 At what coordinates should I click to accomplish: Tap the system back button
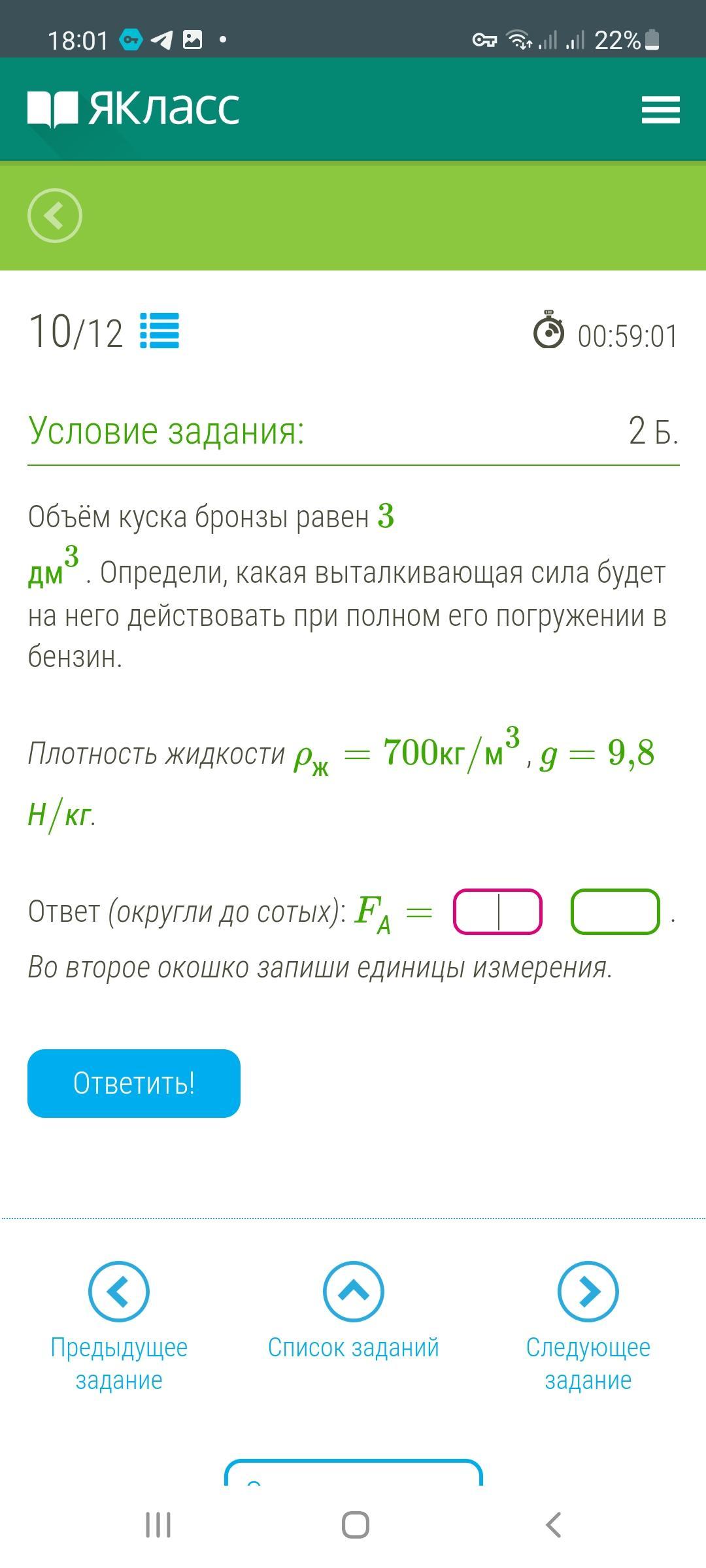[x=553, y=1525]
